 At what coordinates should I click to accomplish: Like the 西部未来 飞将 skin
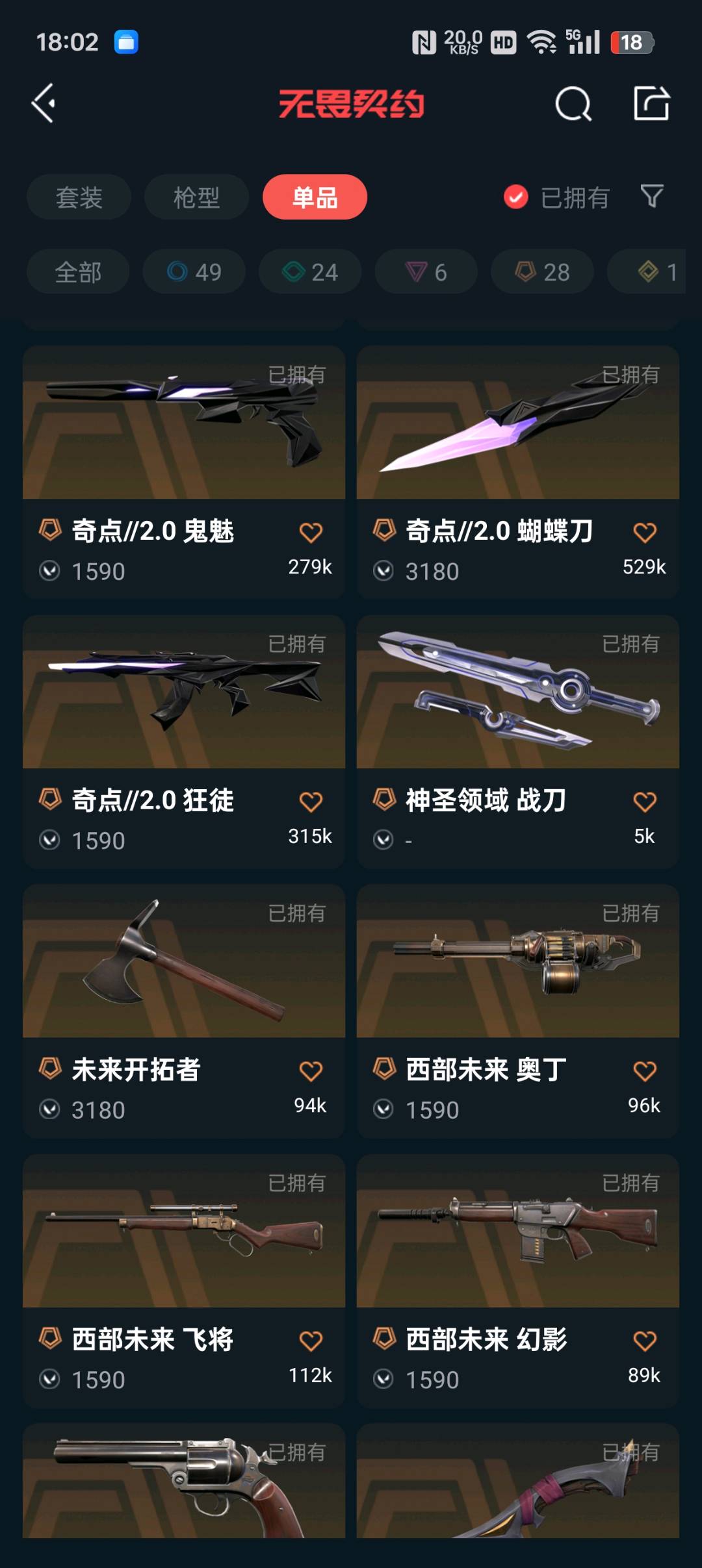point(311,1341)
